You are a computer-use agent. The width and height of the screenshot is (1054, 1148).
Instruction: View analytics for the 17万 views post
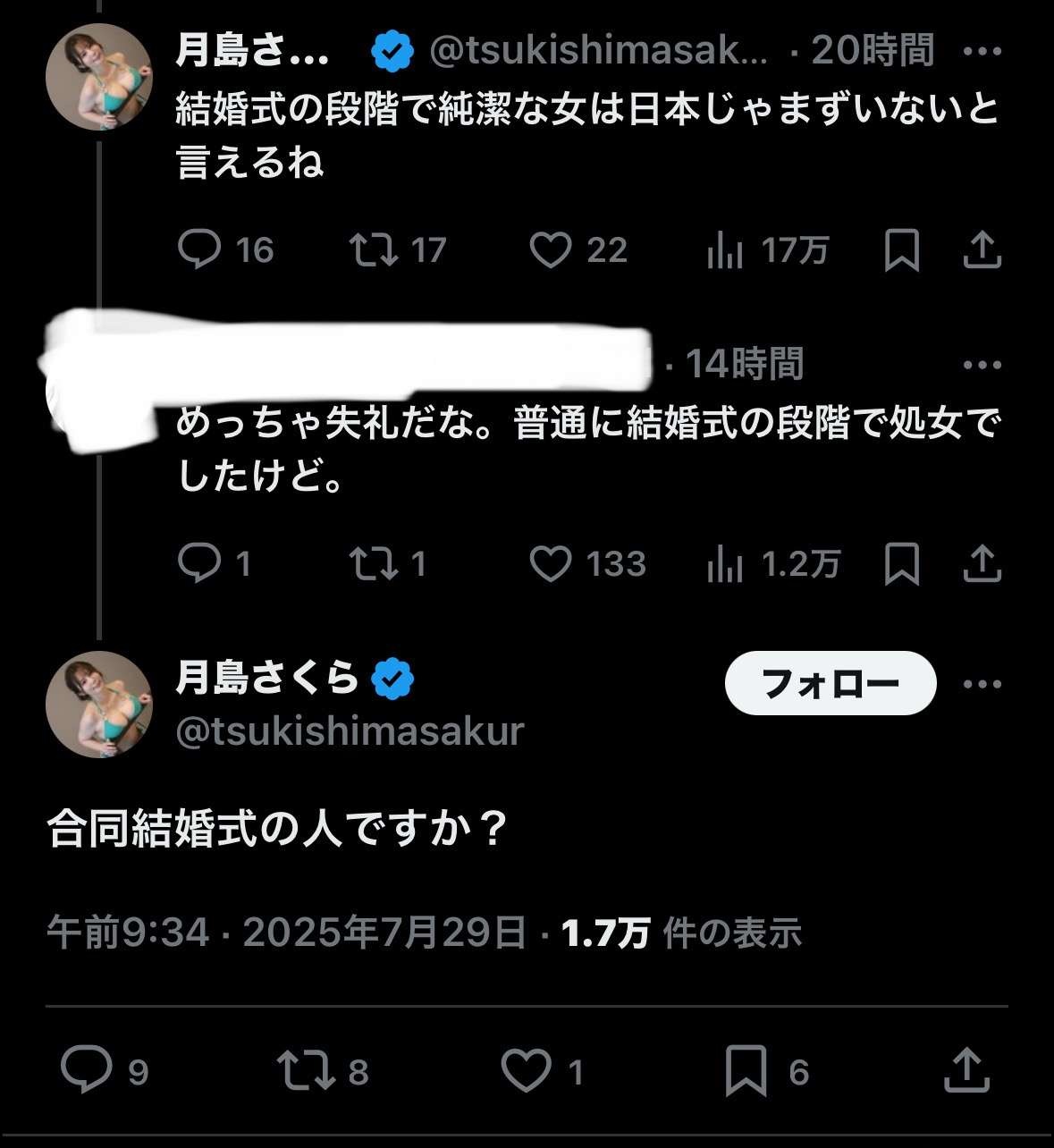coord(725,249)
